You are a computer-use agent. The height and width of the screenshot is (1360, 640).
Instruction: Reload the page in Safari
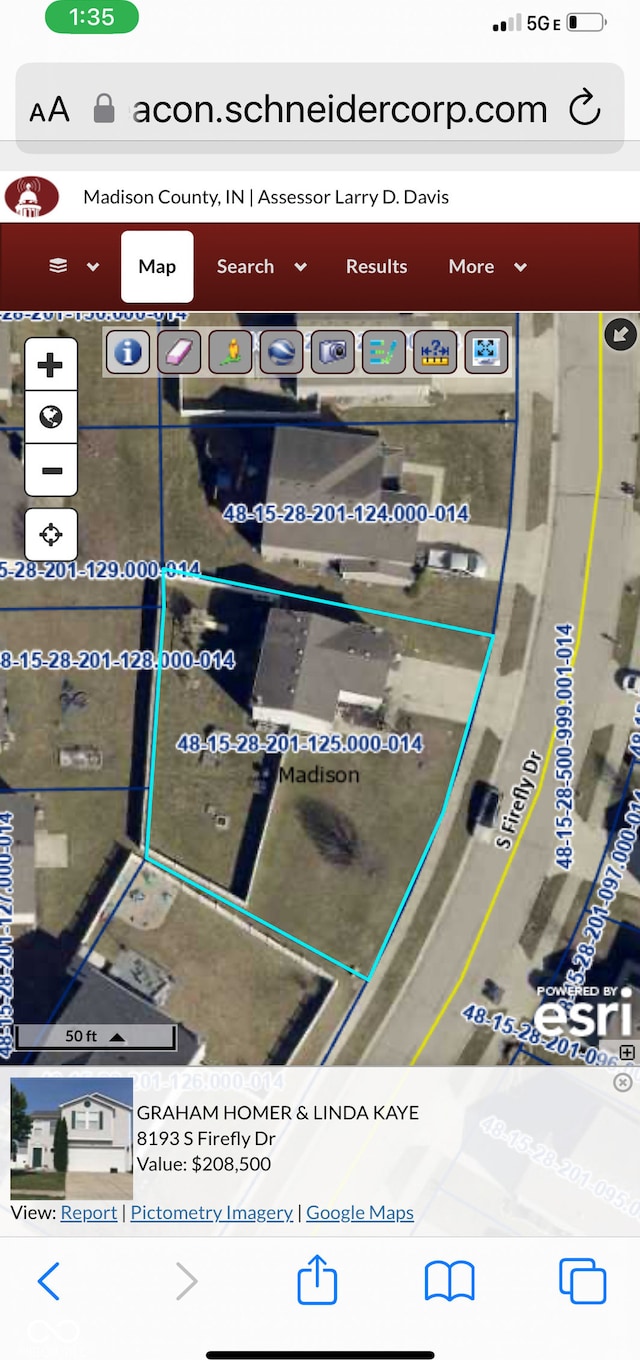[584, 108]
